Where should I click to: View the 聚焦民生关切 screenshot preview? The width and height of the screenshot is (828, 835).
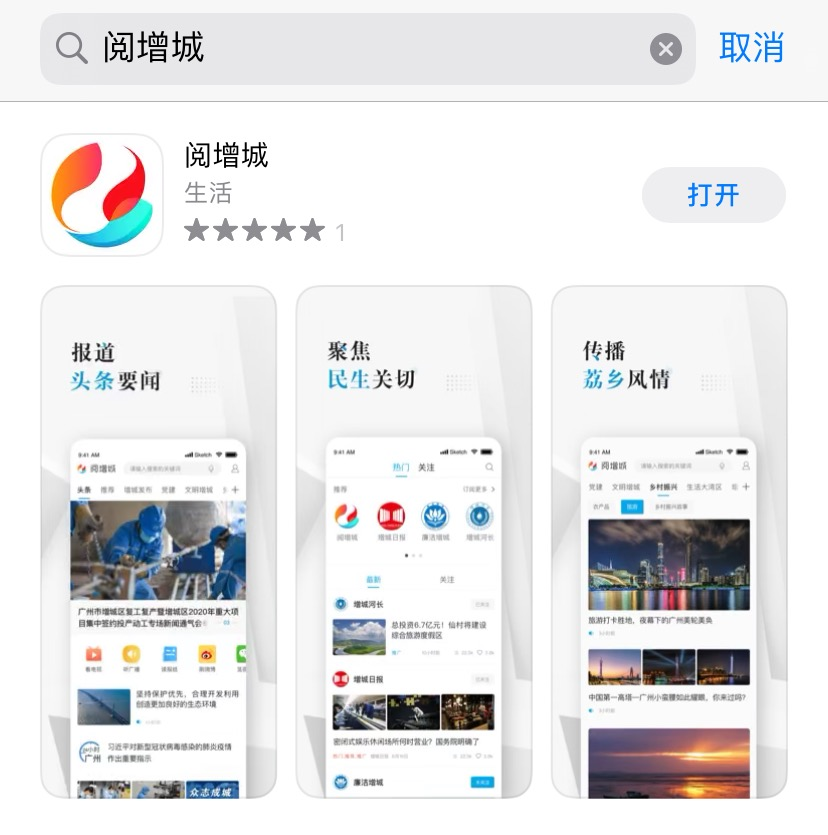click(x=414, y=541)
